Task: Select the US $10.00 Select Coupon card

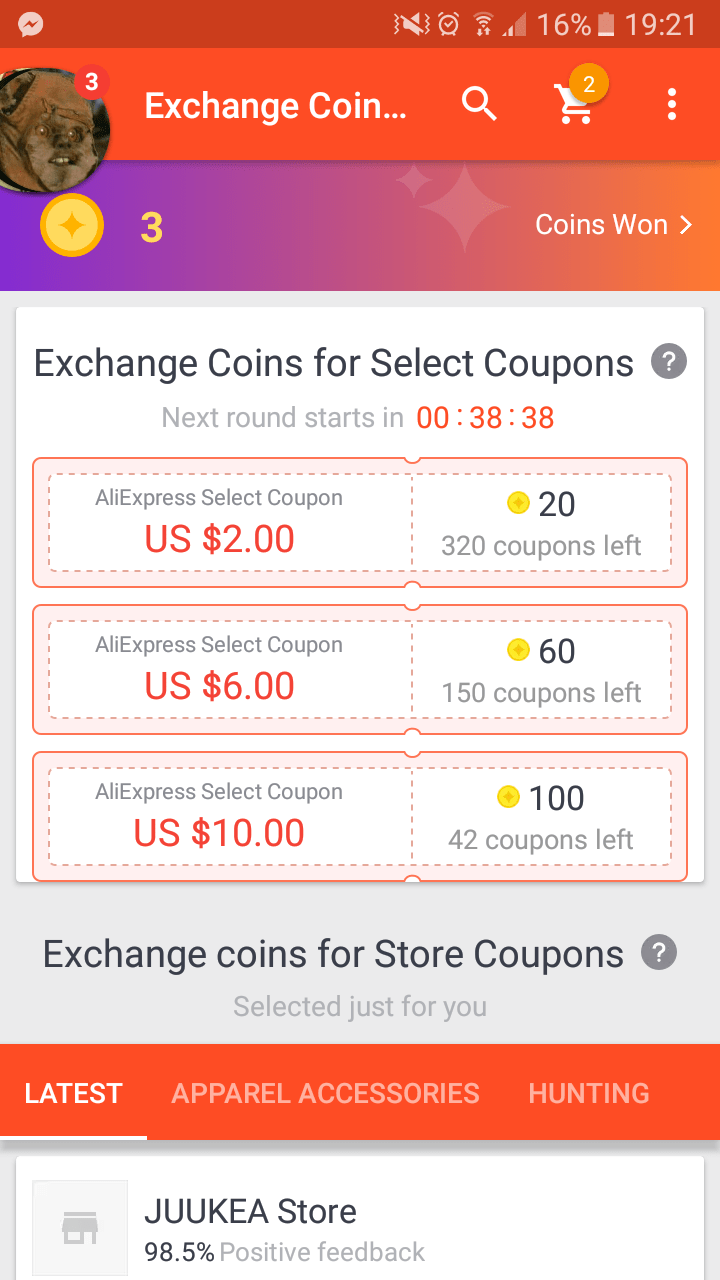Action: click(360, 816)
